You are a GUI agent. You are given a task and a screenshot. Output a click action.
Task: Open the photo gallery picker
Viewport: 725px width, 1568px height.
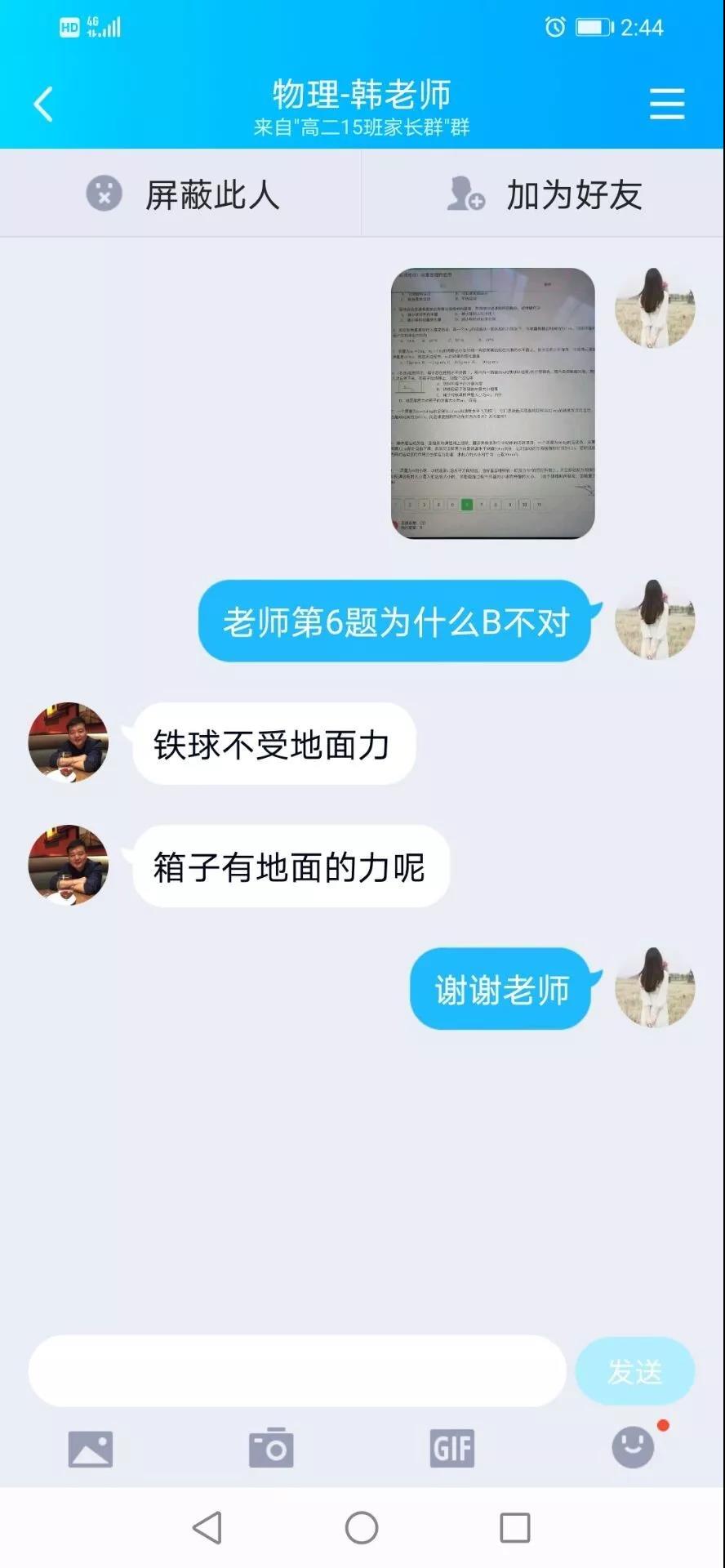coord(90,1450)
